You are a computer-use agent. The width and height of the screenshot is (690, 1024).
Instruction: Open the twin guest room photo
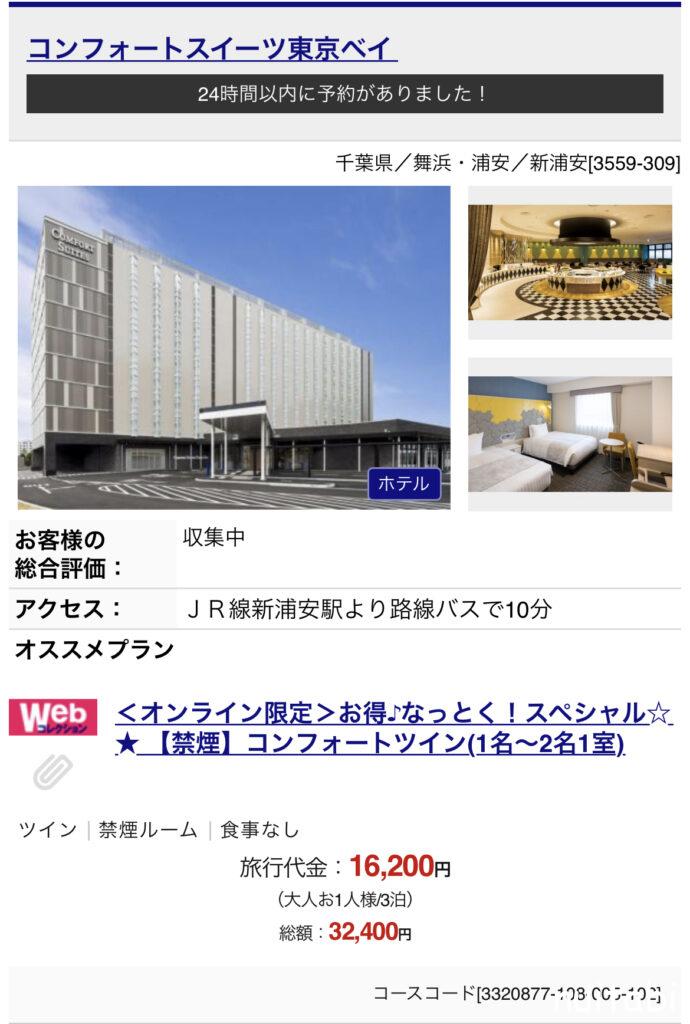coord(569,434)
